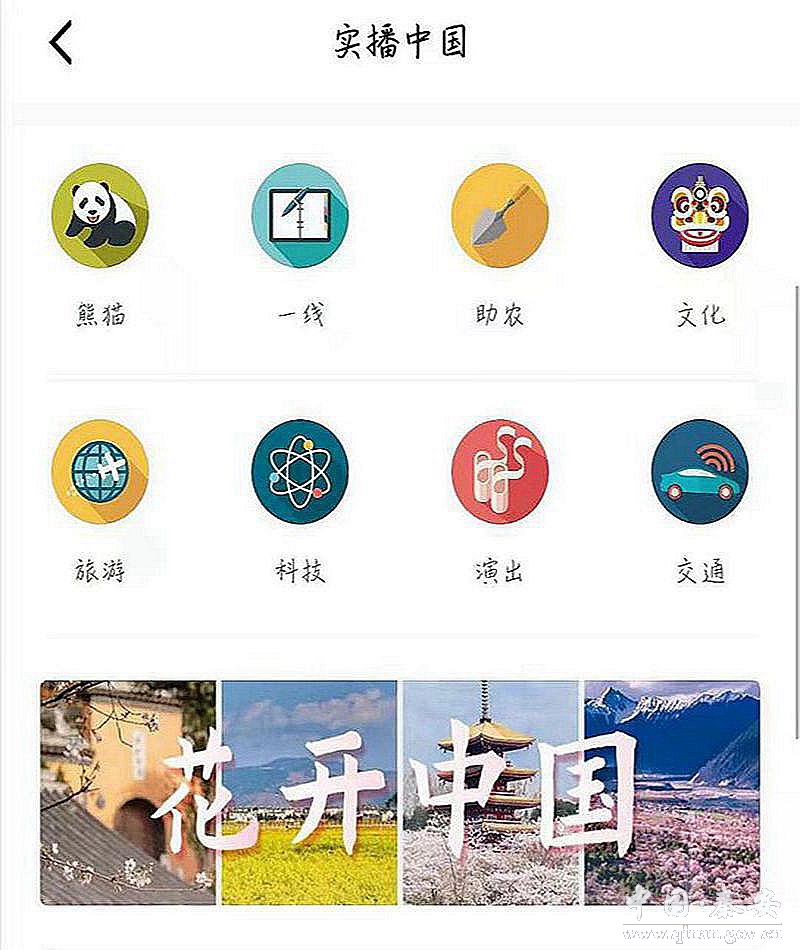Browse the 文化 culture category
800x950 pixels.
pyautogui.click(x=700, y=215)
